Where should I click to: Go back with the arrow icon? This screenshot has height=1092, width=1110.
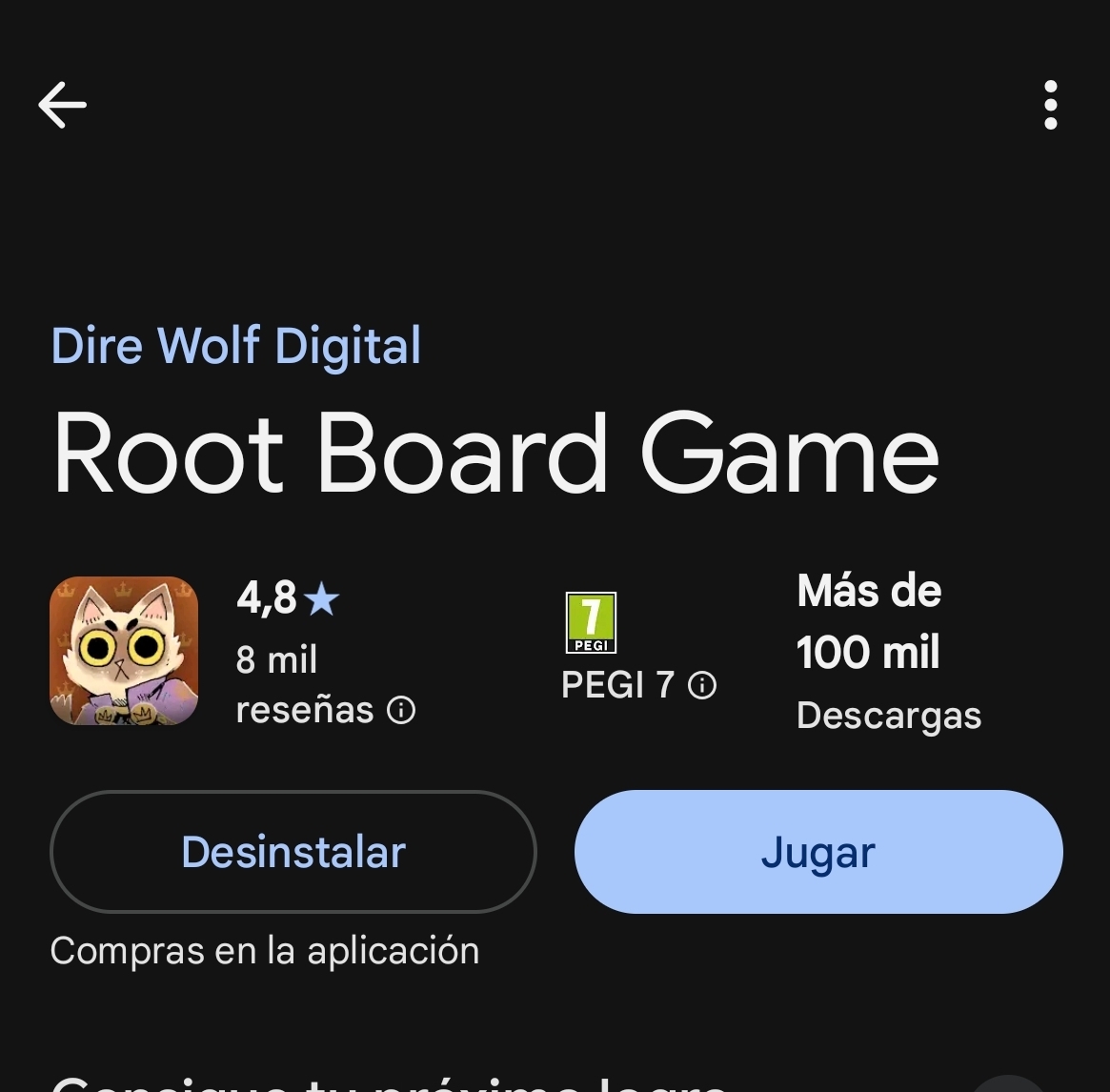tap(63, 104)
